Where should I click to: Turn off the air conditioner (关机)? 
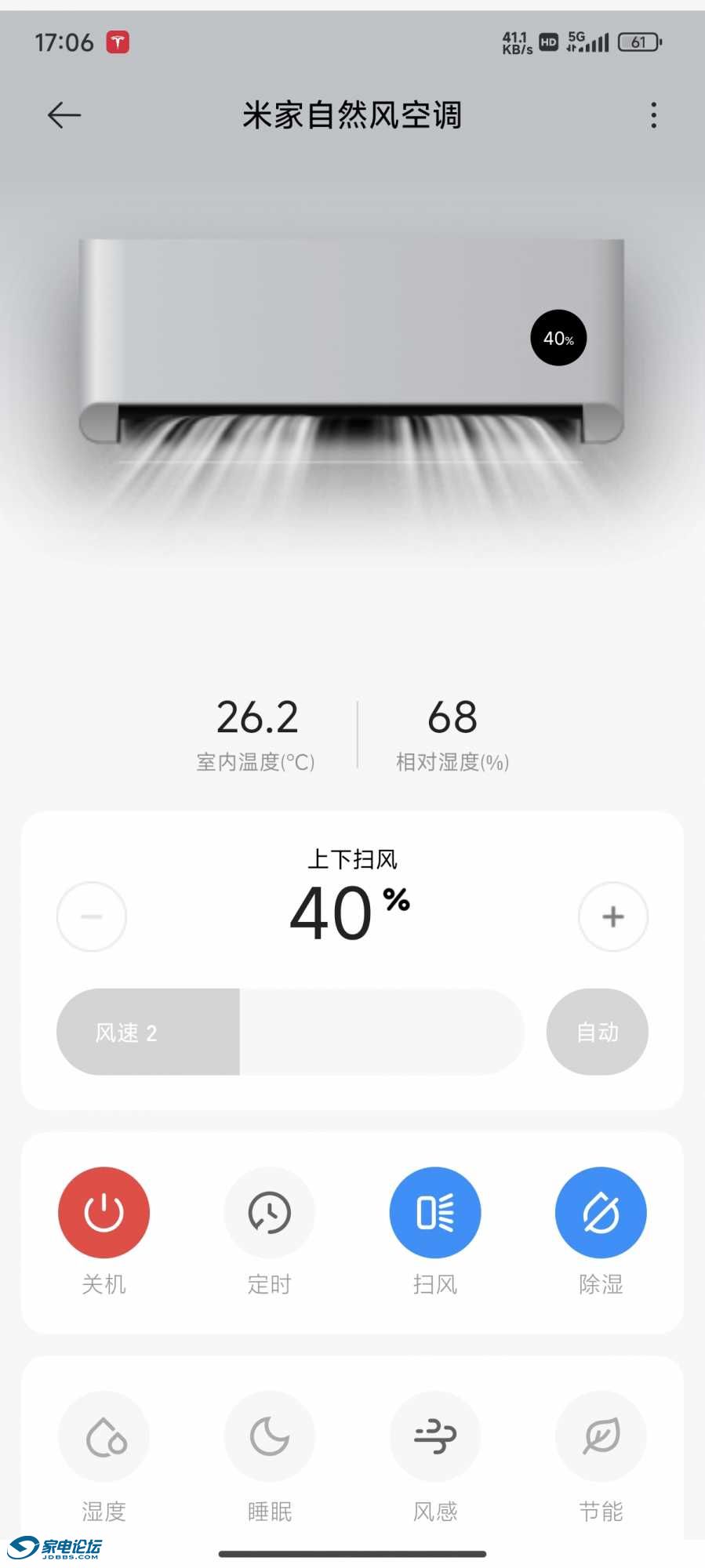[x=104, y=1212]
